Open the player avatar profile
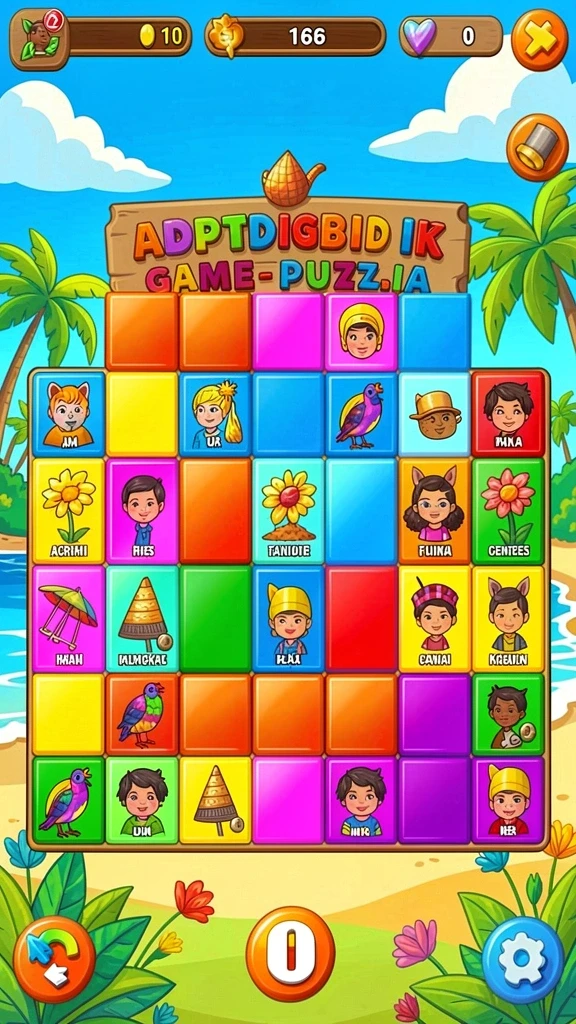Screen dimensions: 576x1024 (x=40, y=39)
